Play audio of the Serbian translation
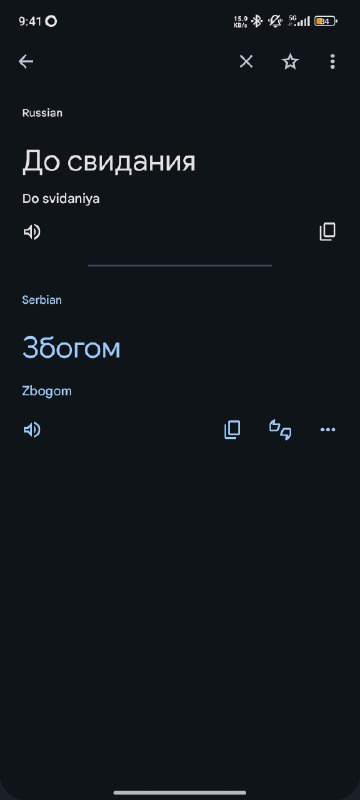The image size is (360, 800). [x=32, y=430]
